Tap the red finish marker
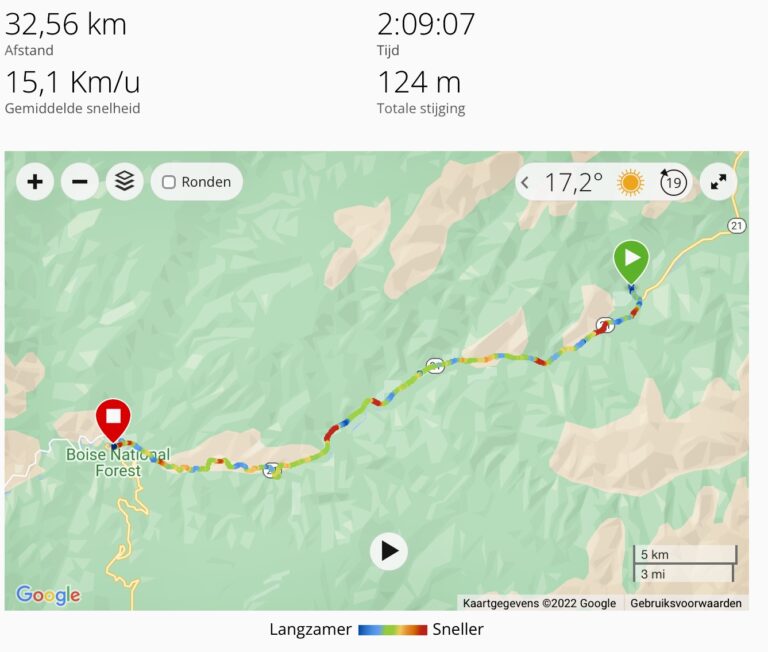Screen dimensions: 768x652 click(114, 418)
